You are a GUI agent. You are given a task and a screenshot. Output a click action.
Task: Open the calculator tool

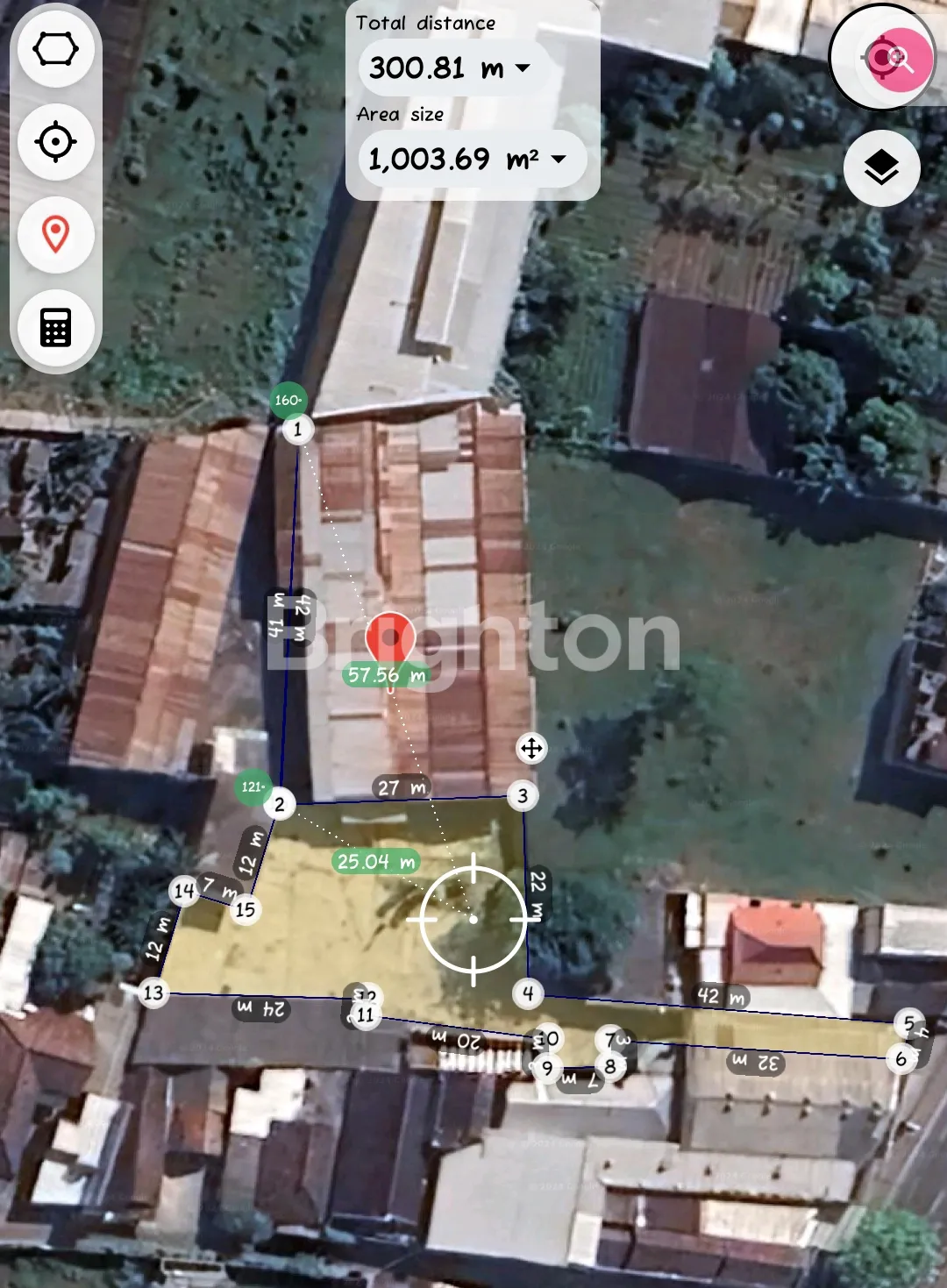click(56, 328)
